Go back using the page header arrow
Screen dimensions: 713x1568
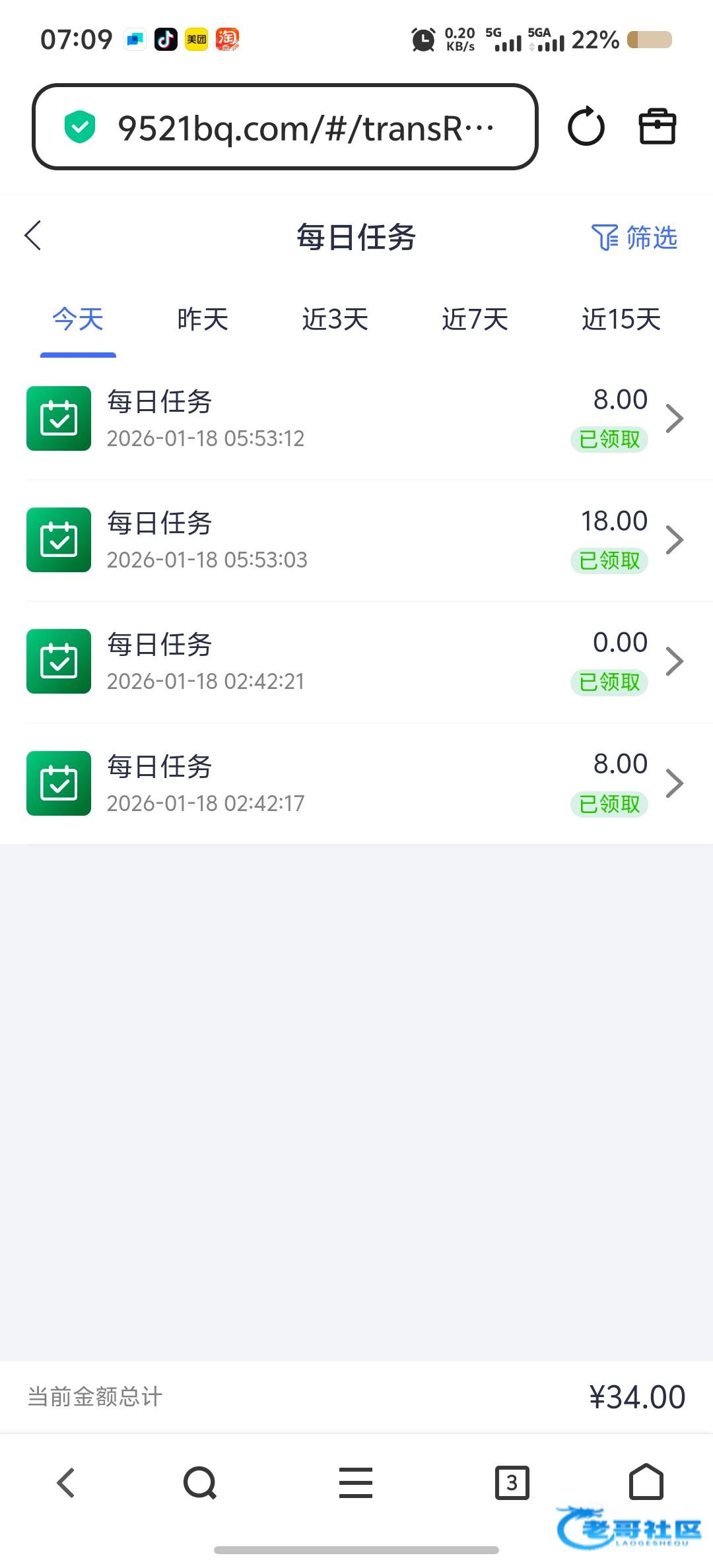click(34, 236)
